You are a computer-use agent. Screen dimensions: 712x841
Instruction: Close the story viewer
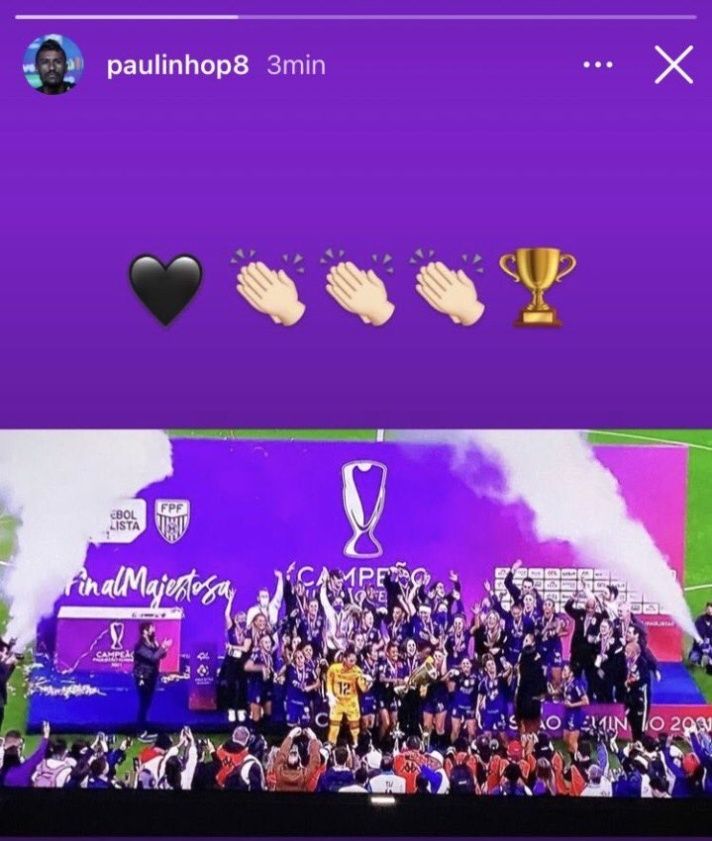[673, 65]
